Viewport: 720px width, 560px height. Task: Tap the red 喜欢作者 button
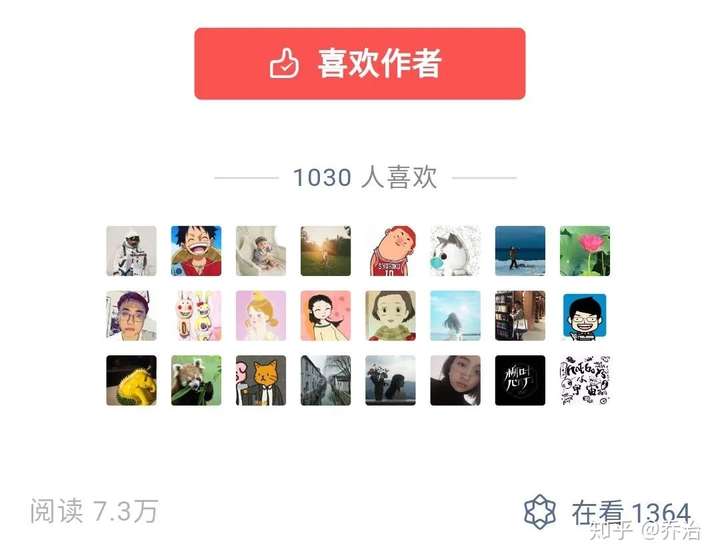359,64
